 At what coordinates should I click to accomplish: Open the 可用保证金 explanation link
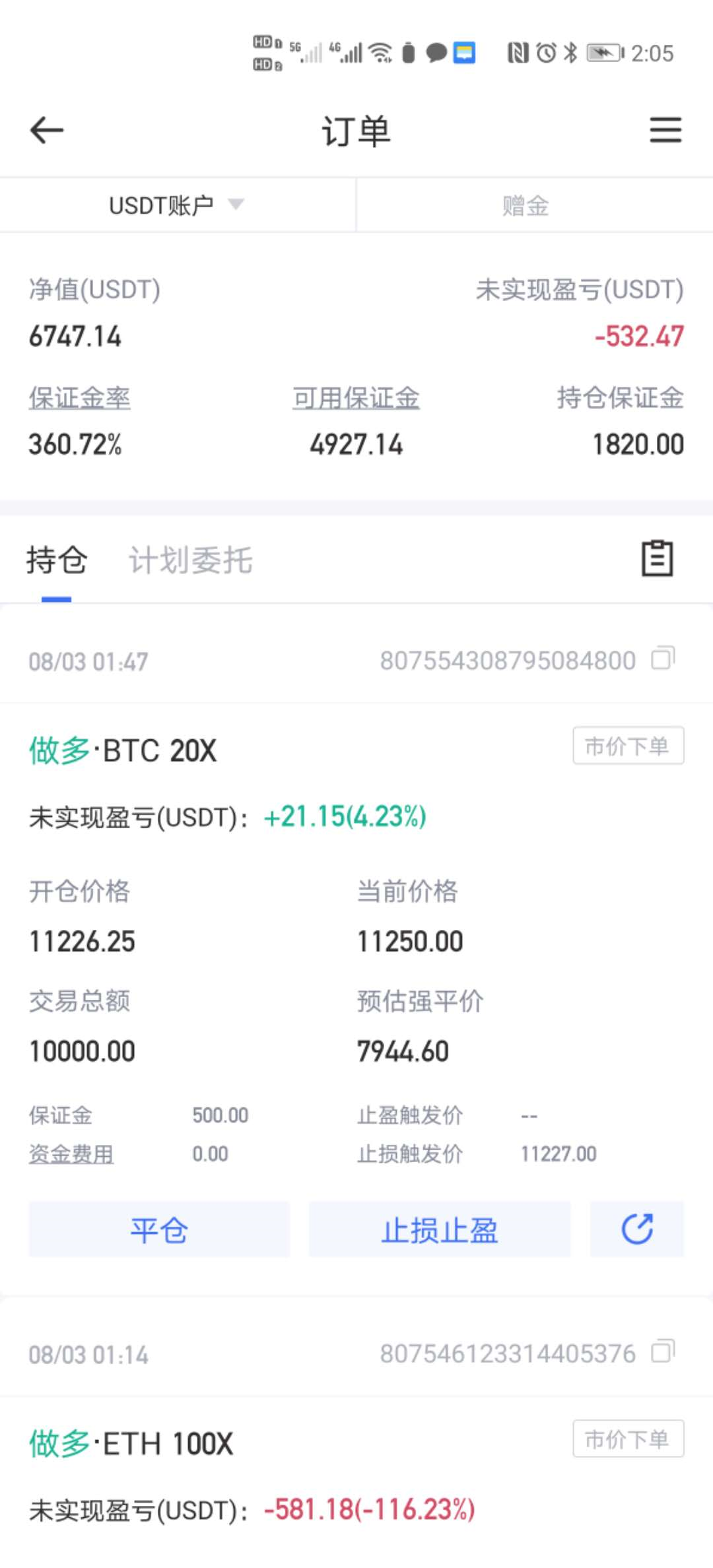coord(356,398)
